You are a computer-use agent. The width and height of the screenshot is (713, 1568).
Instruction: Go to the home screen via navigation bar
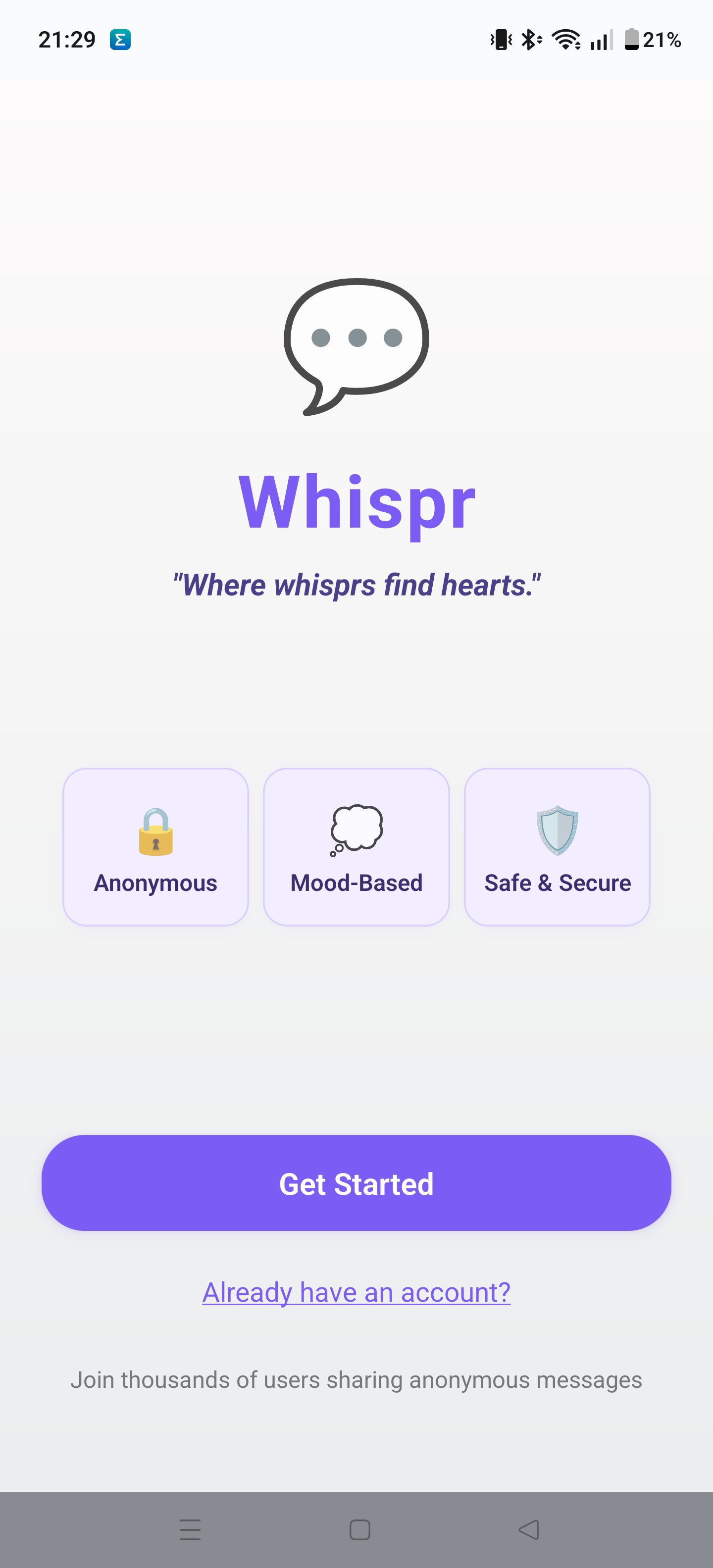pyautogui.click(x=359, y=1529)
